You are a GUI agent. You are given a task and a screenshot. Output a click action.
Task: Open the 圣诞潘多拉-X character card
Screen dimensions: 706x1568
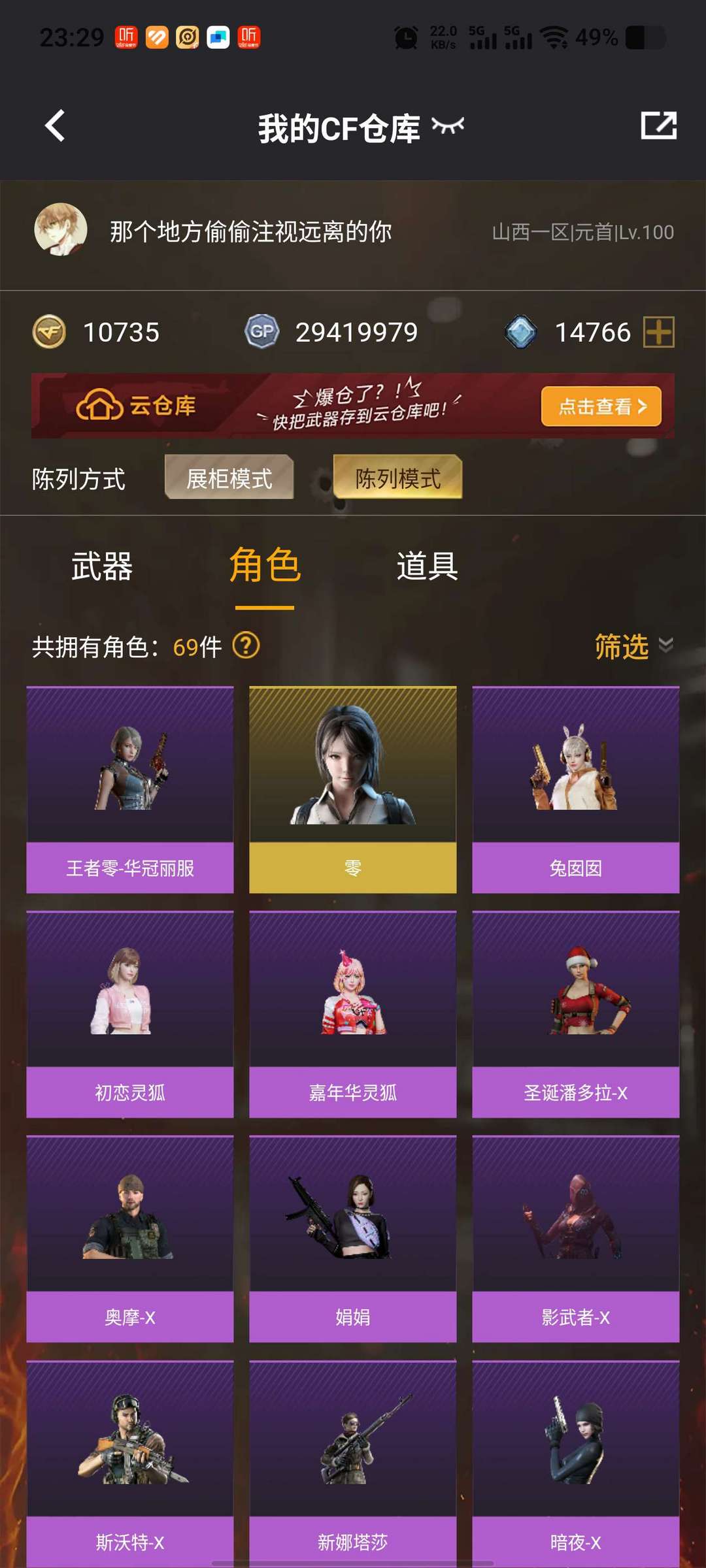click(x=576, y=1015)
